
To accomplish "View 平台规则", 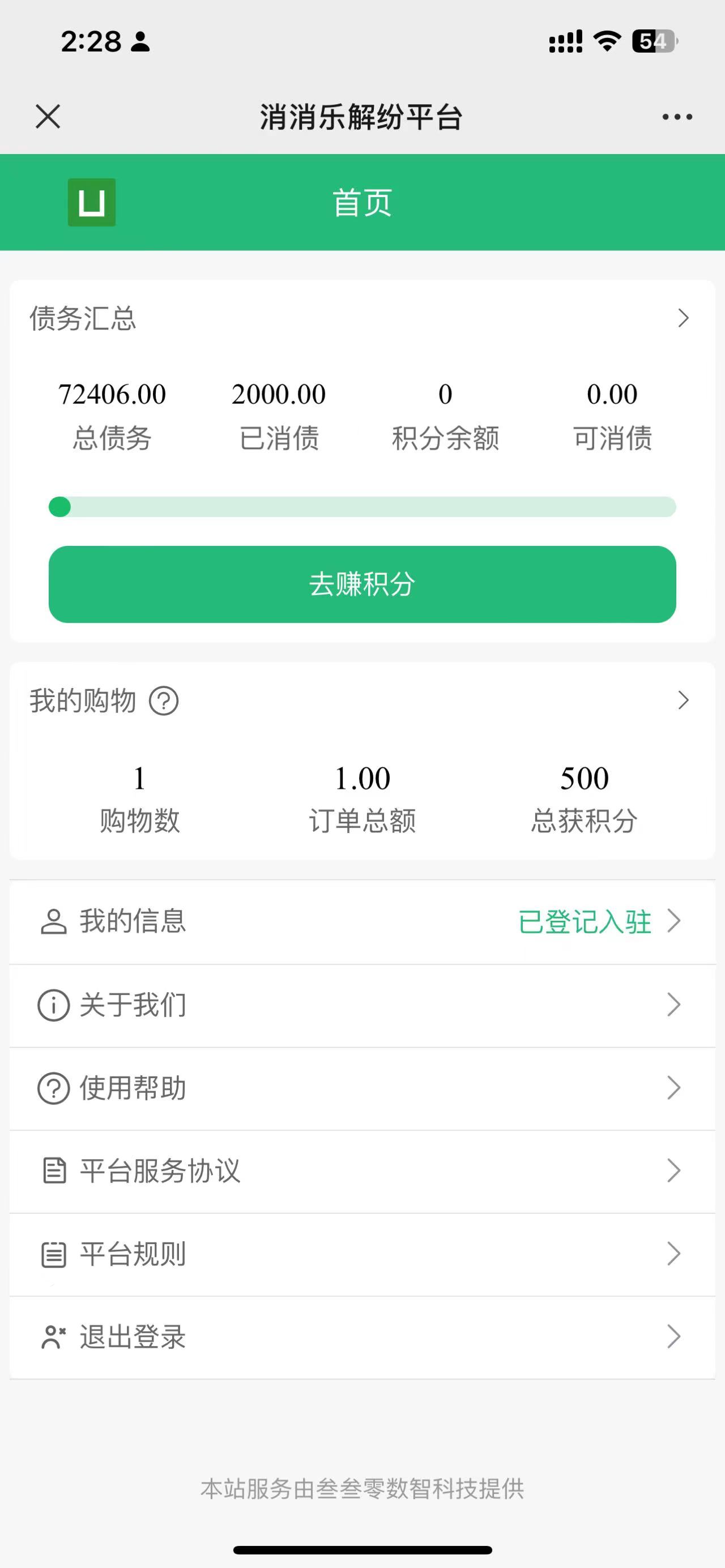I will (362, 1254).
